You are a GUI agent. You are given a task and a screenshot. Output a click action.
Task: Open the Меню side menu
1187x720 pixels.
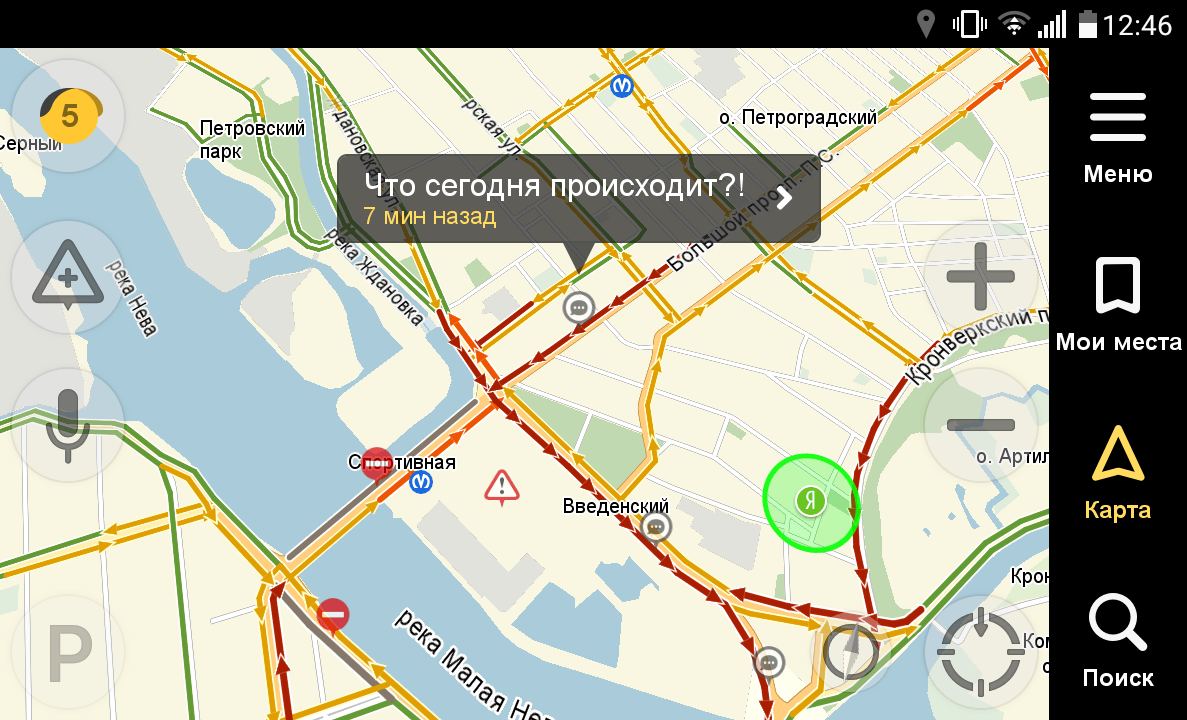click(x=1117, y=138)
